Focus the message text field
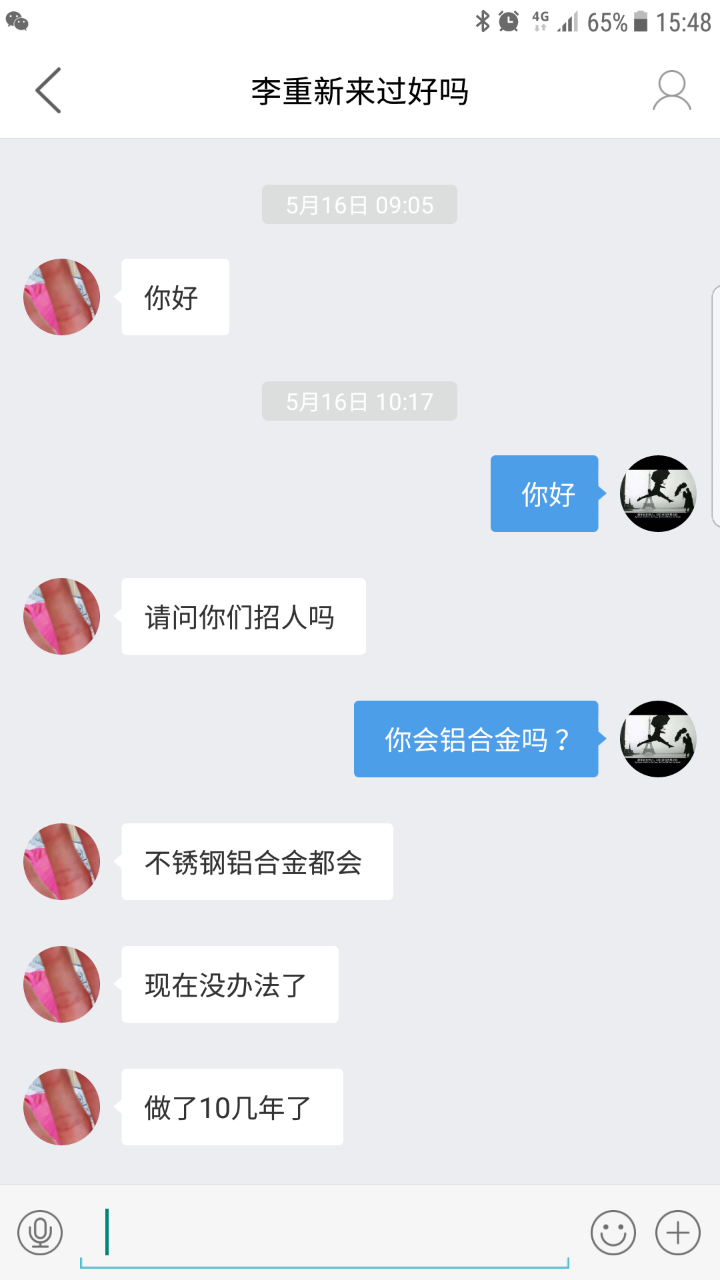Viewport: 720px width, 1280px height. [325, 1232]
